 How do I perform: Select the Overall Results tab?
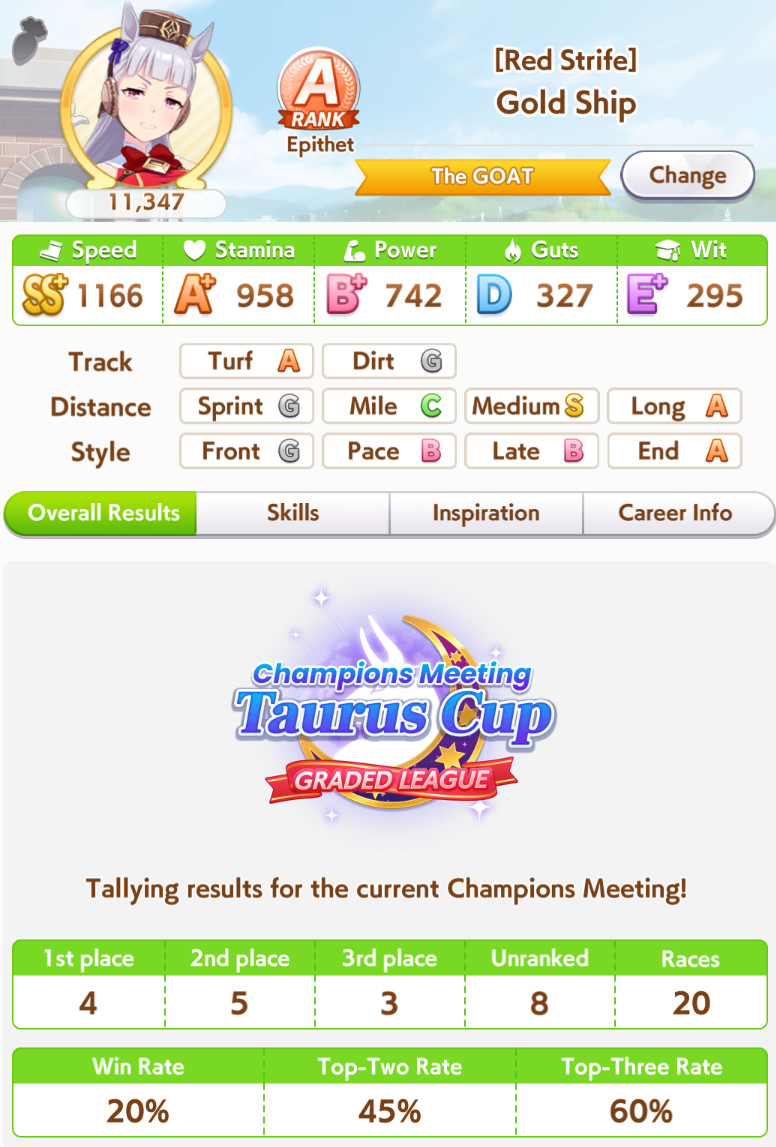pyautogui.click(x=103, y=513)
